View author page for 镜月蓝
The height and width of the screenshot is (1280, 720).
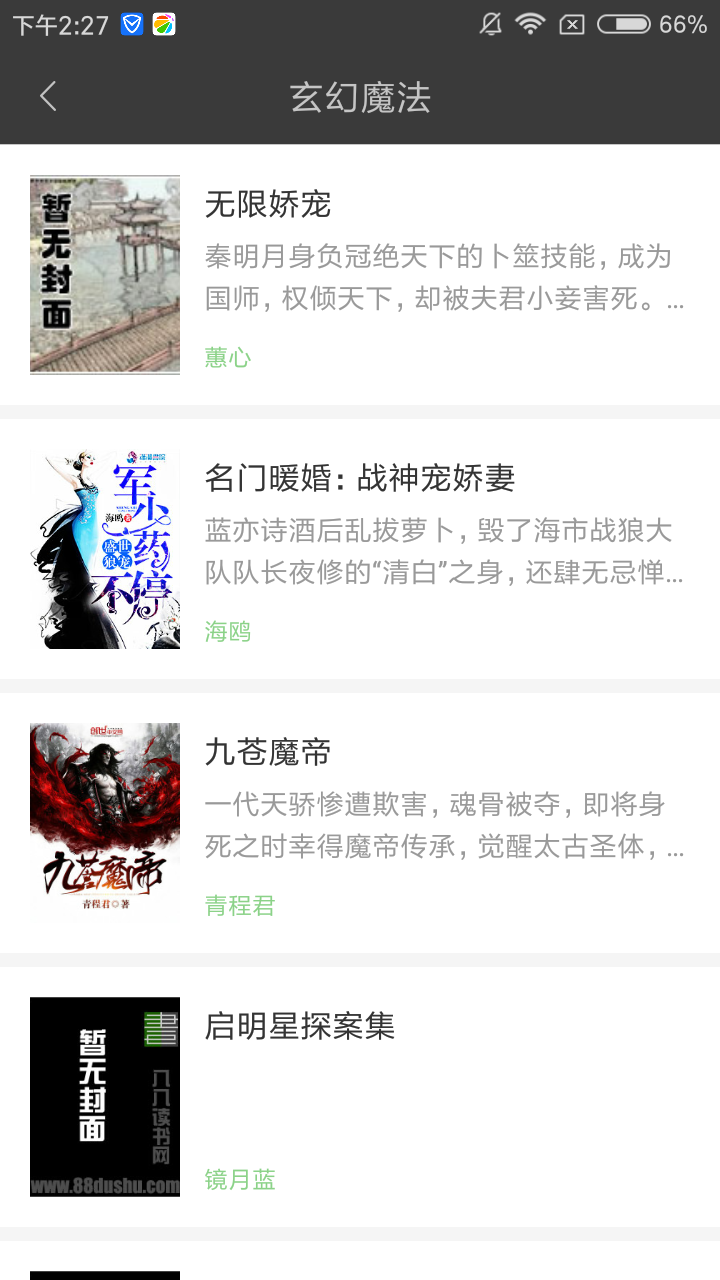tap(240, 1180)
